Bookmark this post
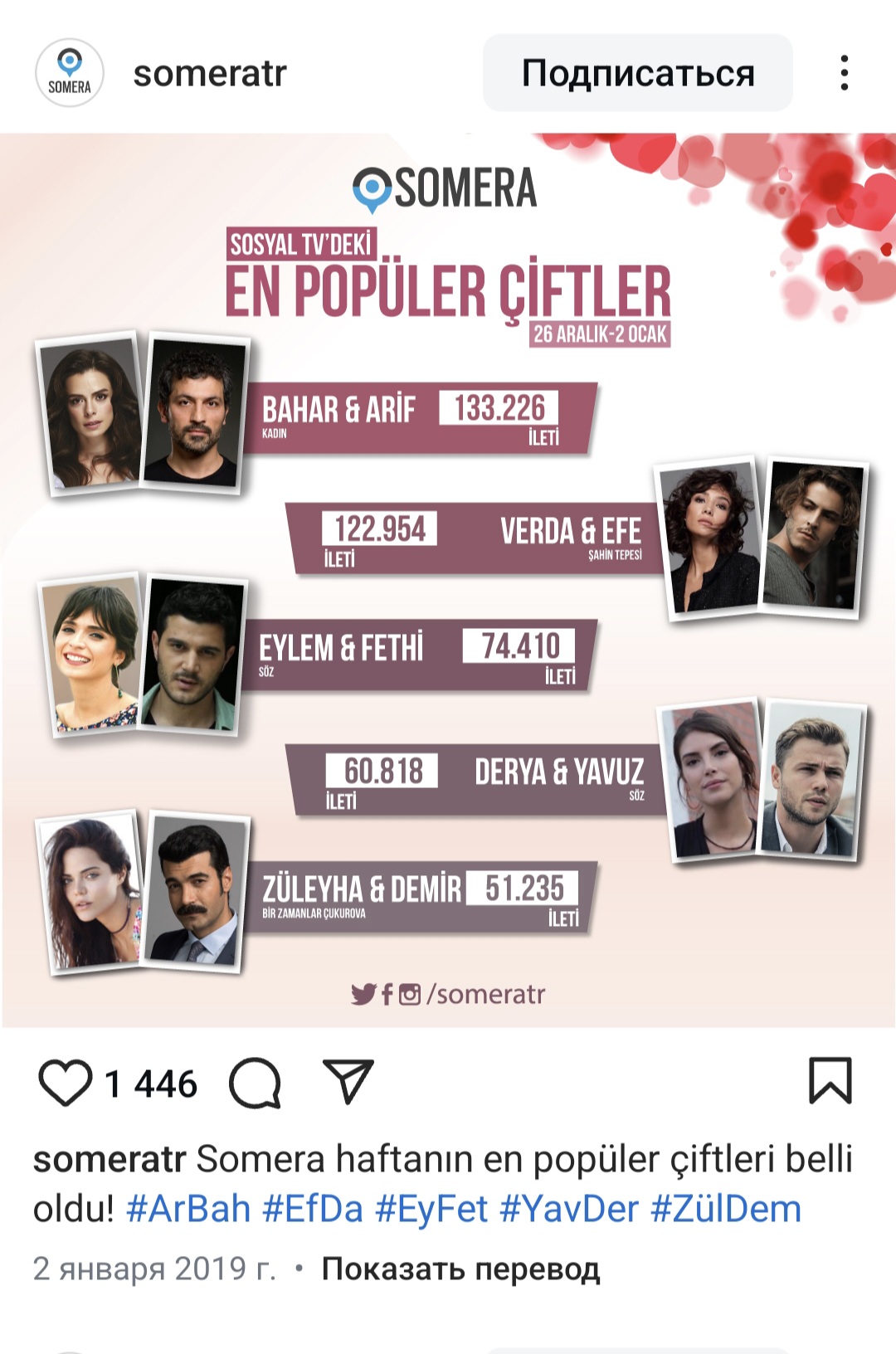This screenshot has height=1354, width=896. tap(830, 1080)
